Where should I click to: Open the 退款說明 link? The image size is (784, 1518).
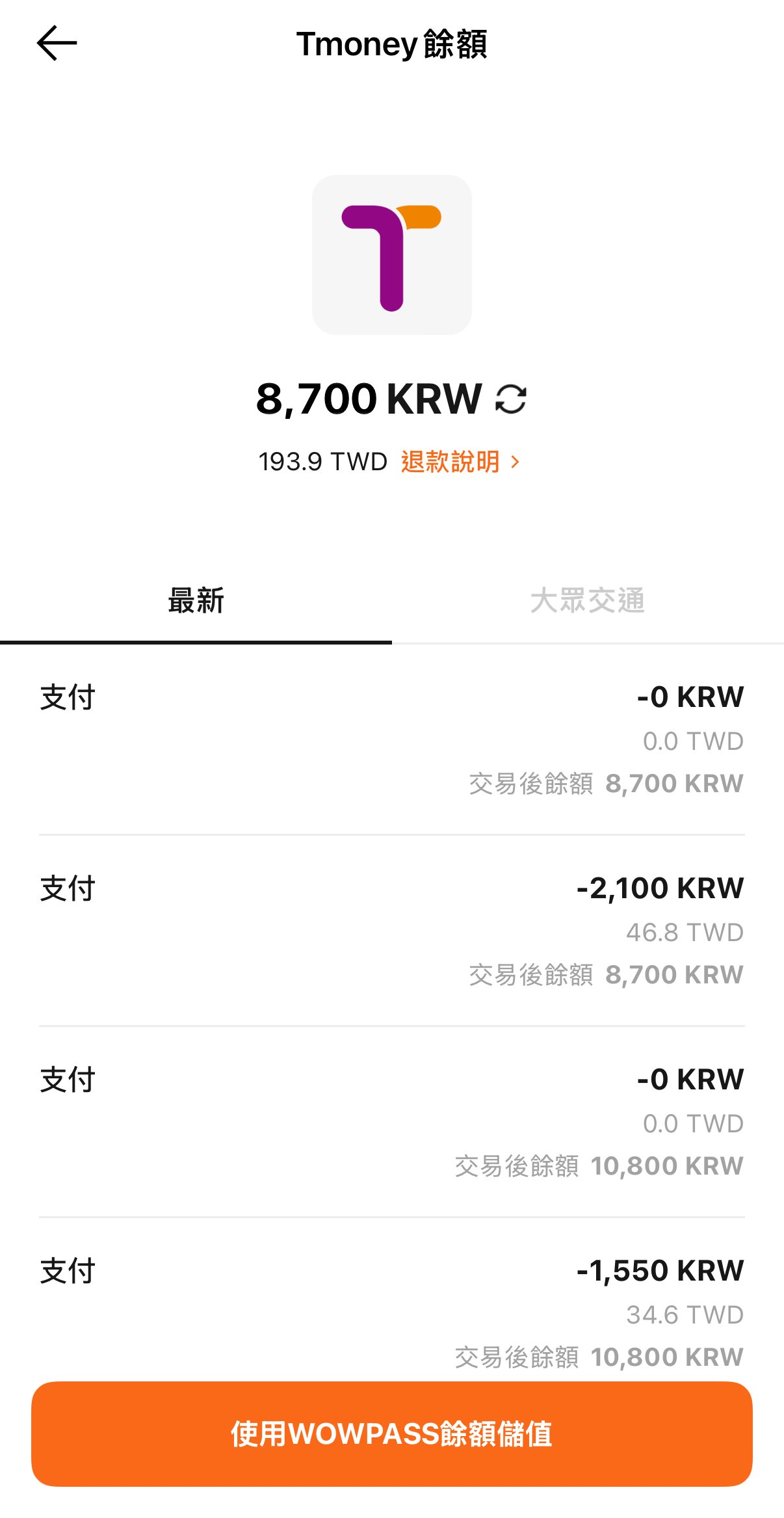click(x=452, y=462)
